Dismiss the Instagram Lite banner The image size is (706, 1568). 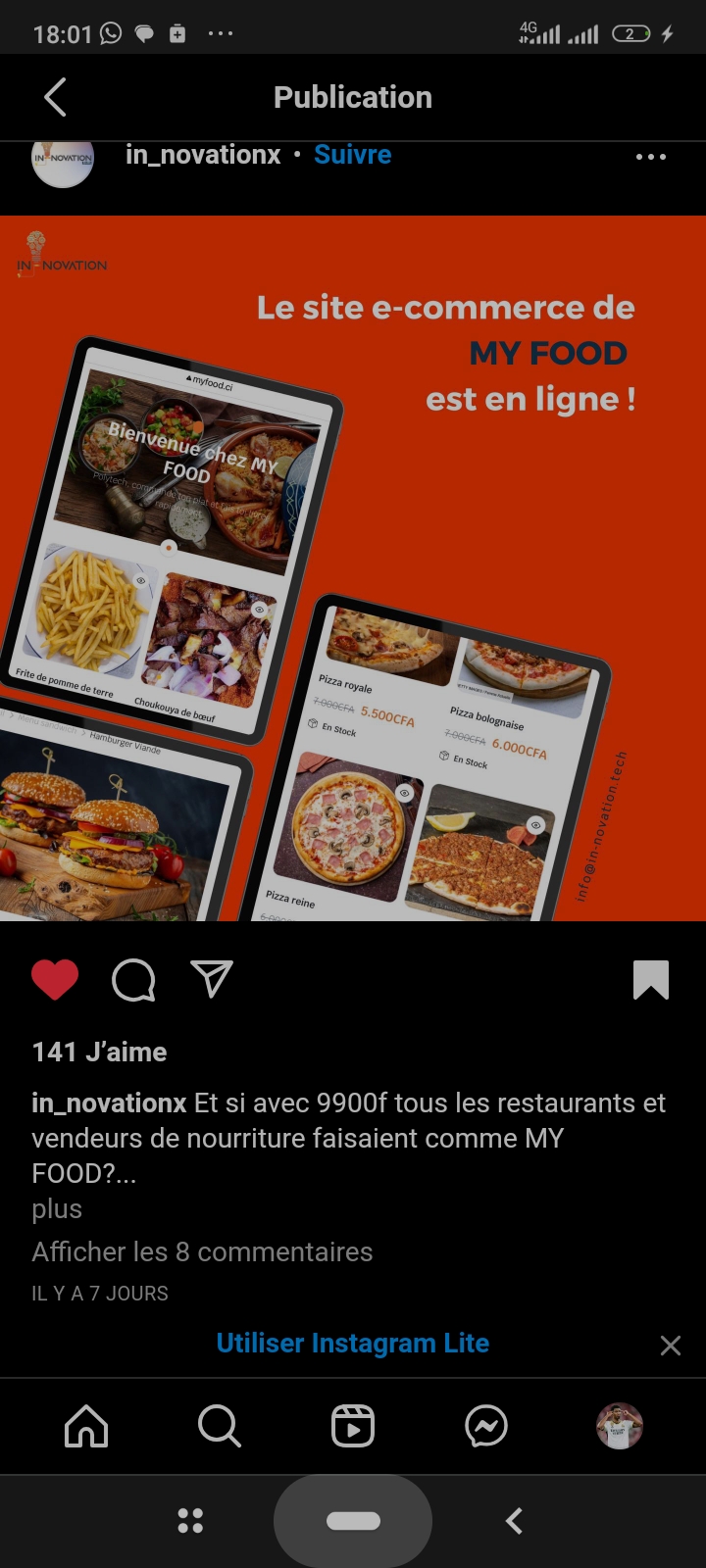click(x=671, y=1346)
